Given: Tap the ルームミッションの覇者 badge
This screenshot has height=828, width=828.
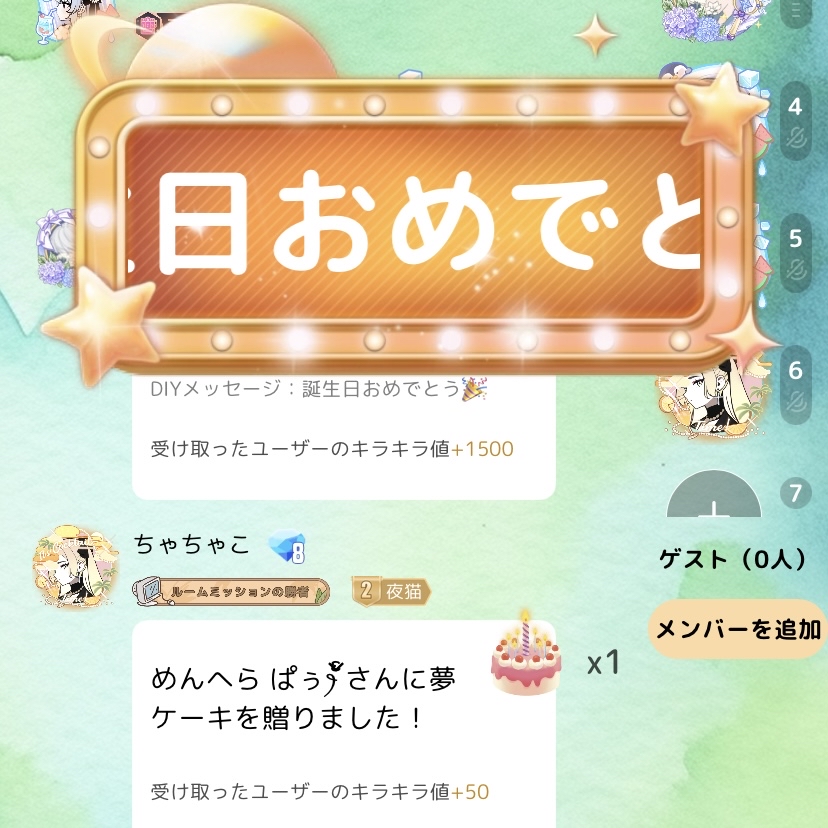Looking at the screenshot, I should click(x=231, y=592).
